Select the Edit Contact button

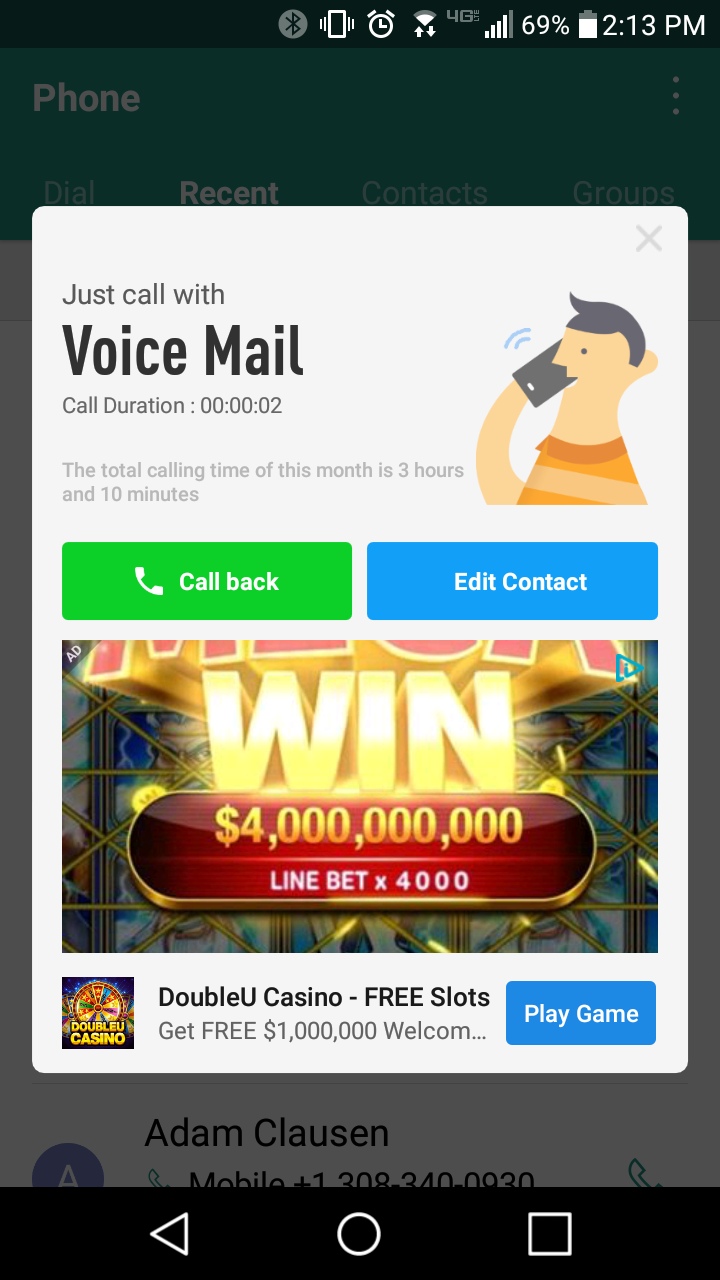(512, 581)
